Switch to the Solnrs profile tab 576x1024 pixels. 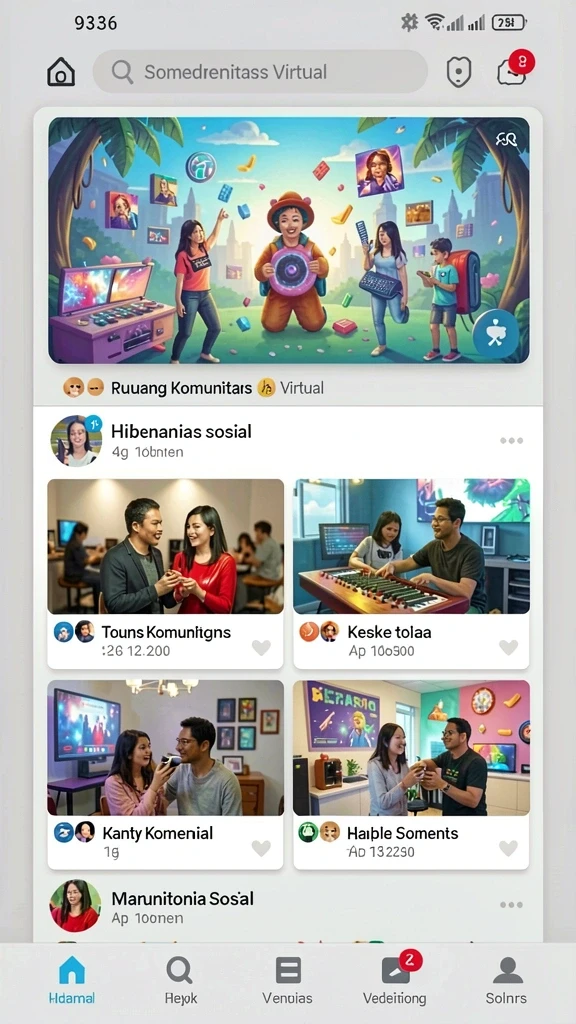click(x=508, y=980)
